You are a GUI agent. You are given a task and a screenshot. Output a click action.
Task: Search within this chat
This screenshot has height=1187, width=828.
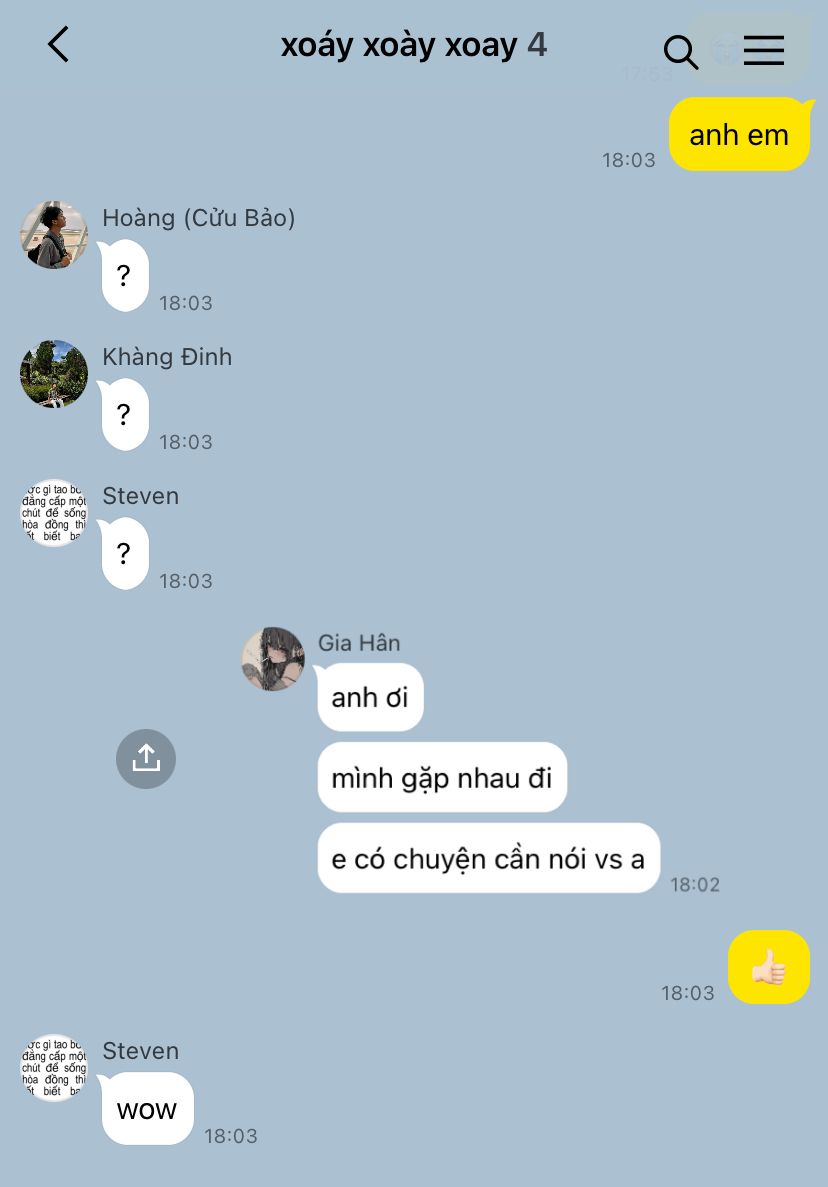click(x=680, y=51)
